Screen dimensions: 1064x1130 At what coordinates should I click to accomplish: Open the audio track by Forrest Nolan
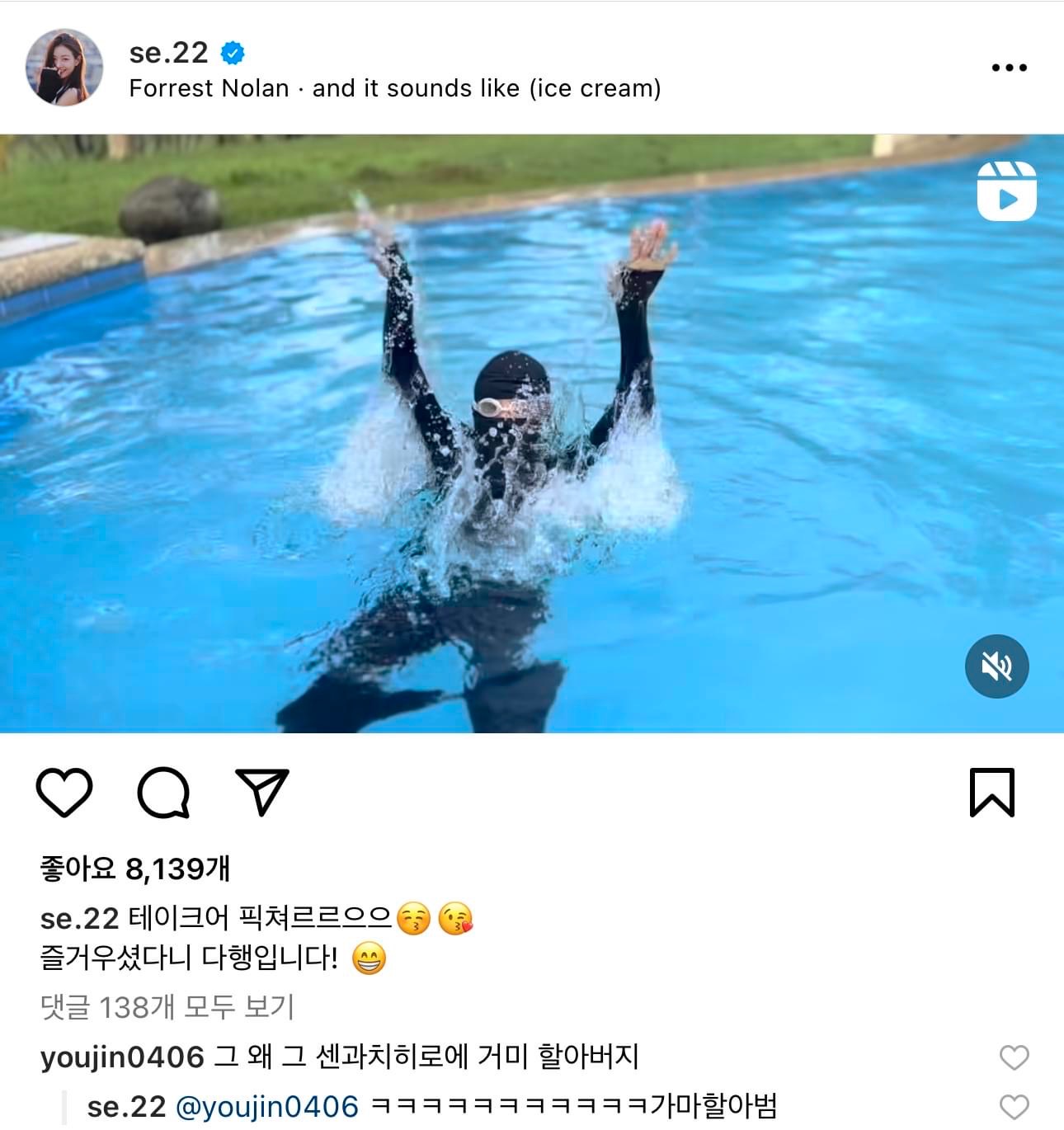pyautogui.click(x=394, y=88)
